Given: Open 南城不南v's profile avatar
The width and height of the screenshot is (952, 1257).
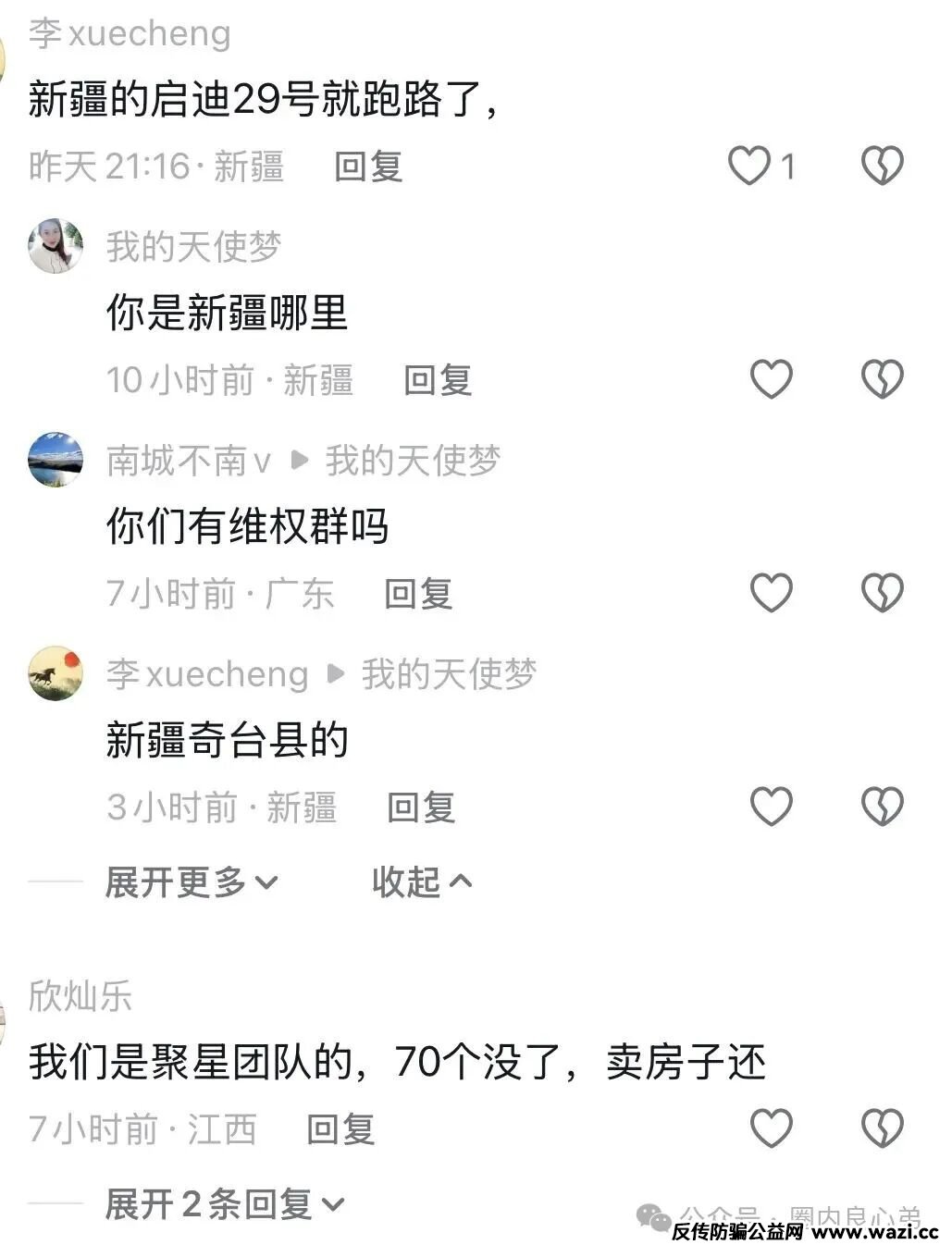Looking at the screenshot, I should tap(56, 460).
